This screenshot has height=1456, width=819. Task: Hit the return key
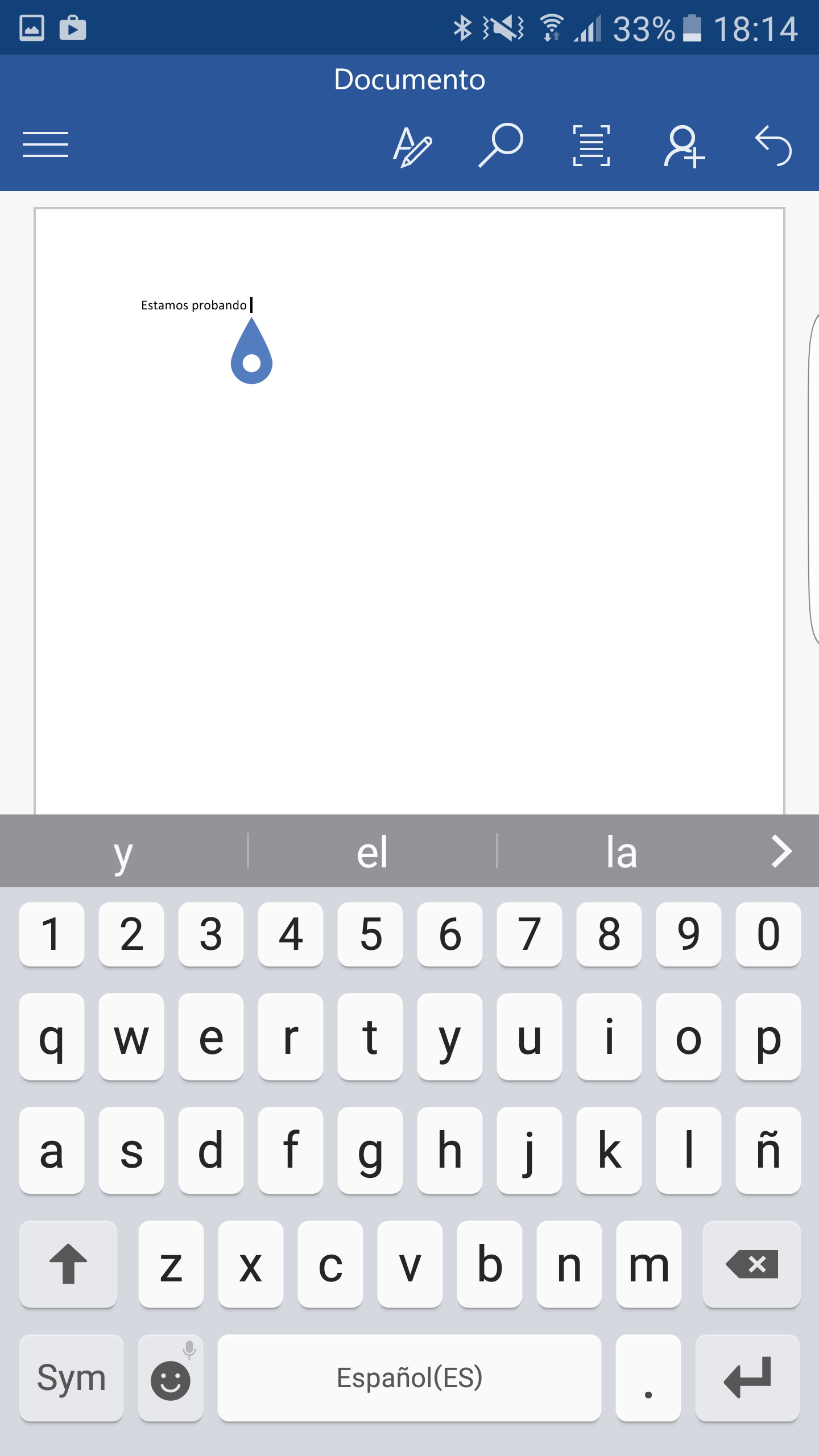click(x=747, y=1378)
